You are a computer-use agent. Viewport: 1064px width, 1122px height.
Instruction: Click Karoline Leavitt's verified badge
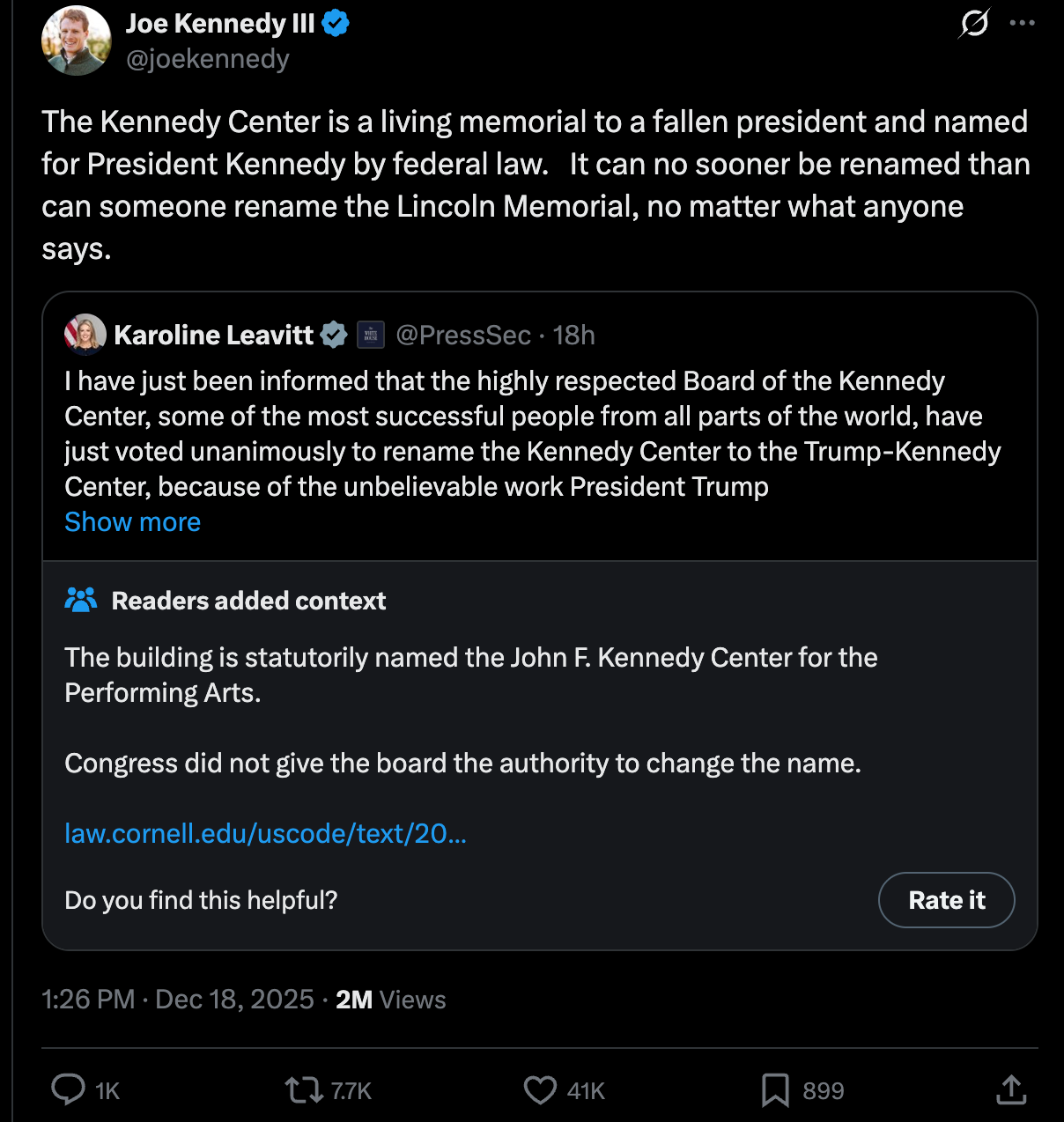(x=333, y=334)
